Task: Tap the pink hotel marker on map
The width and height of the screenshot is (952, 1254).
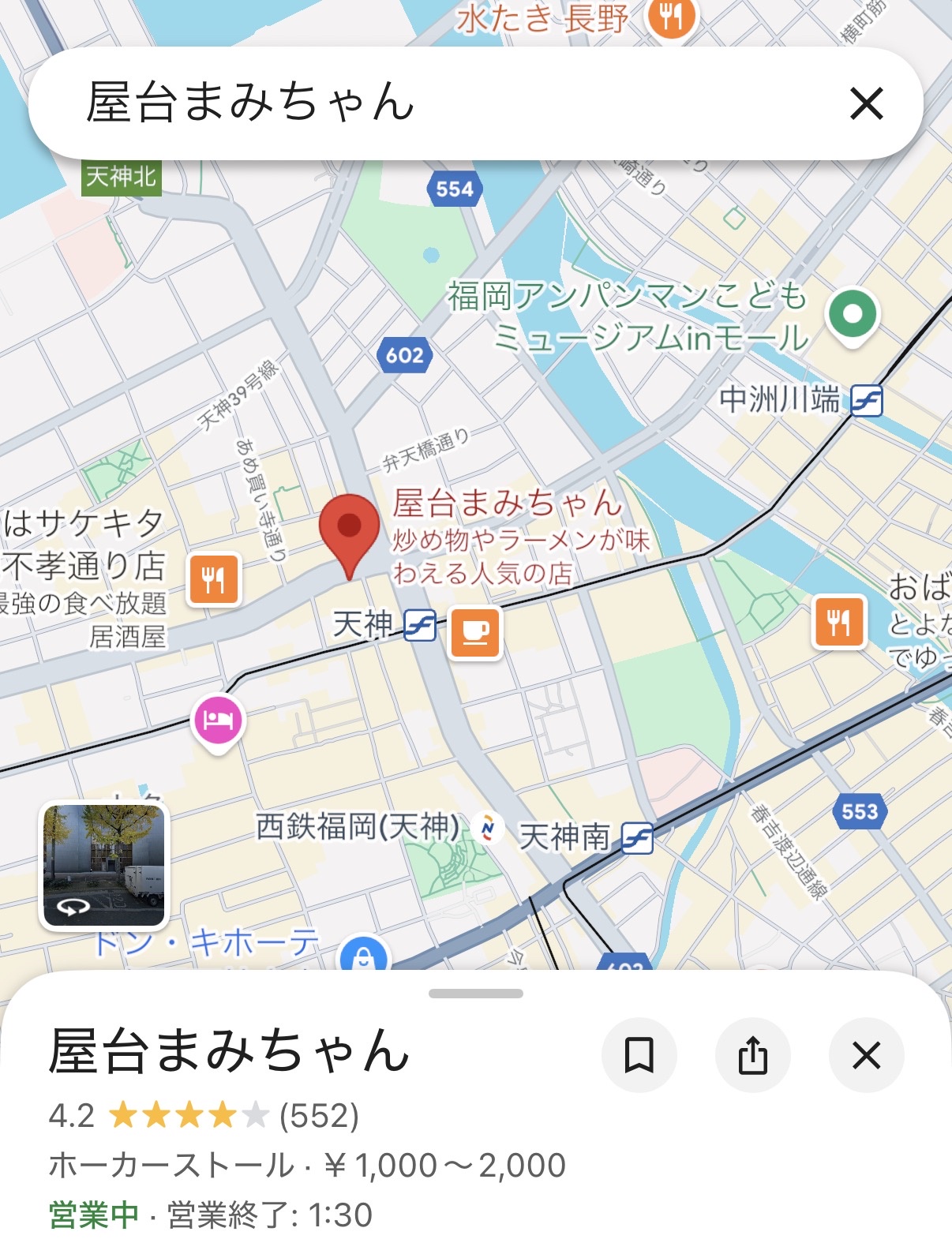Action: (218, 720)
